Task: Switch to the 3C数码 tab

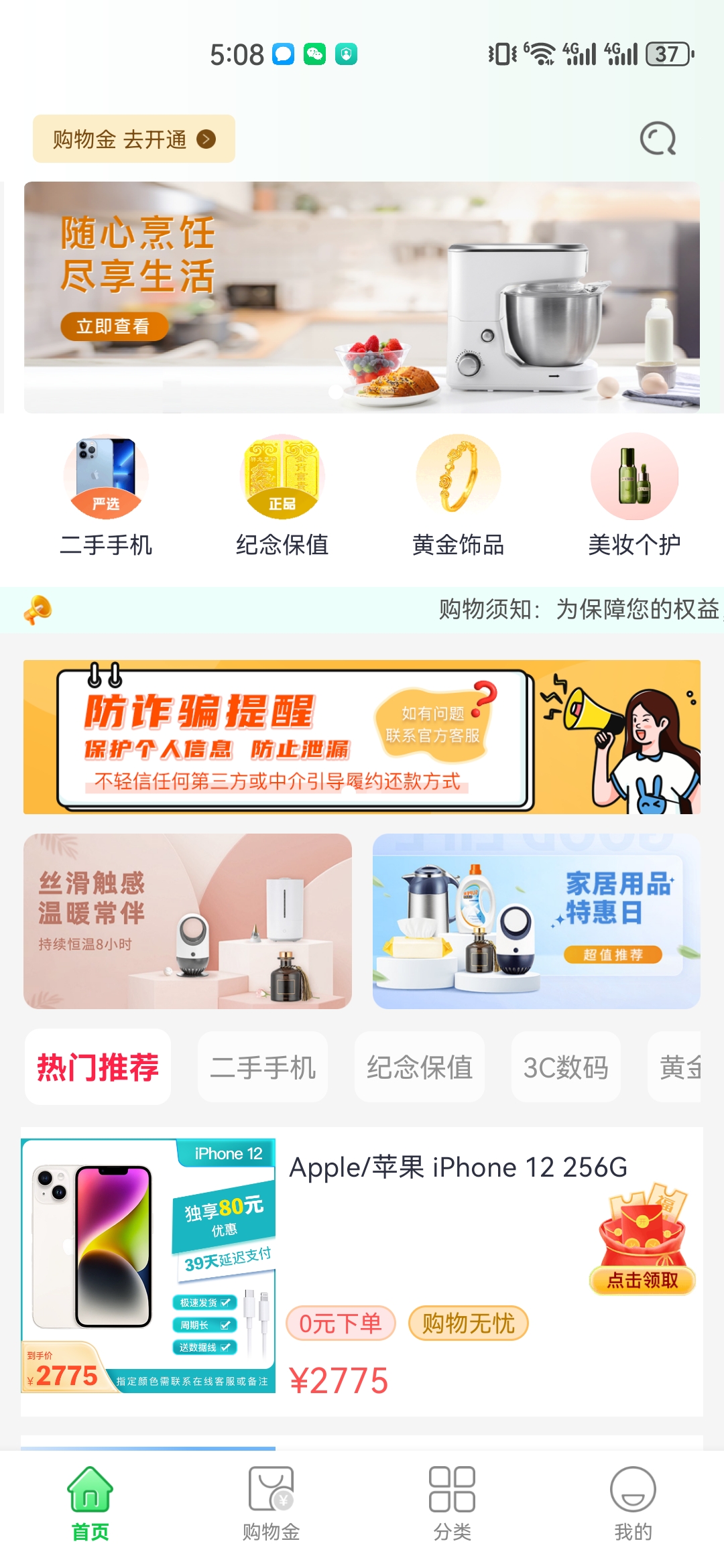Action: coord(566,1067)
